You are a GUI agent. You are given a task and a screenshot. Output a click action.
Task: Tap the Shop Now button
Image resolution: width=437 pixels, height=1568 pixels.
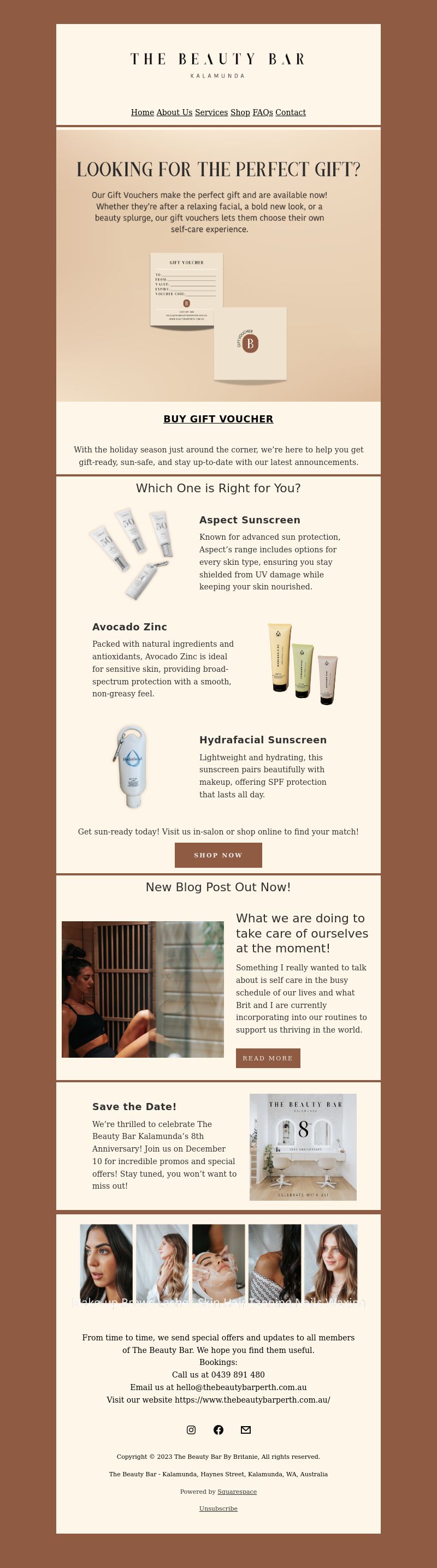pyautogui.click(x=218, y=855)
